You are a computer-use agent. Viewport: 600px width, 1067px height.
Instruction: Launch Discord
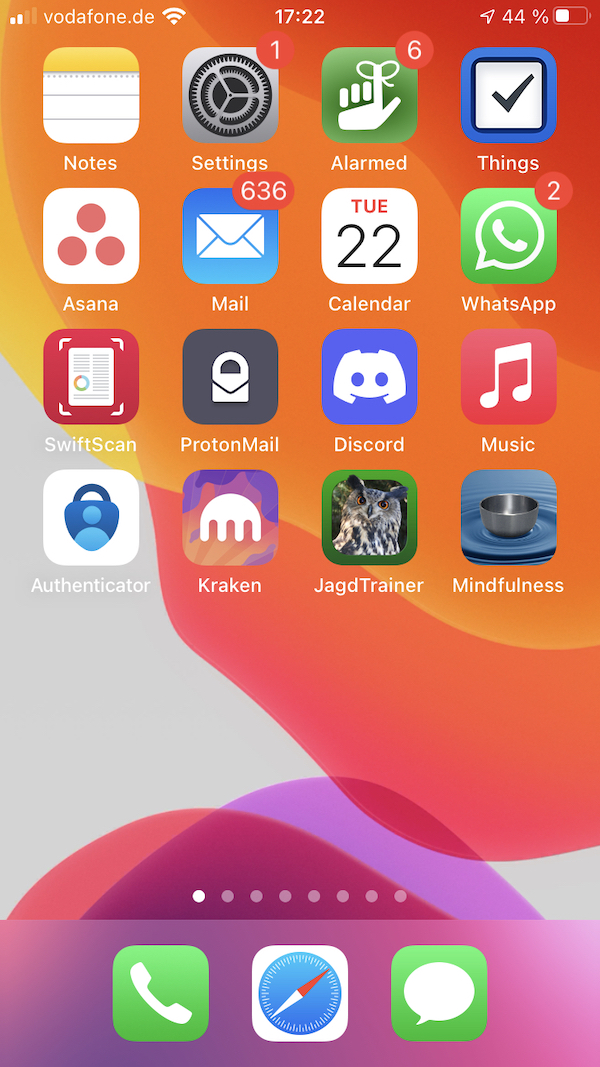pos(369,377)
